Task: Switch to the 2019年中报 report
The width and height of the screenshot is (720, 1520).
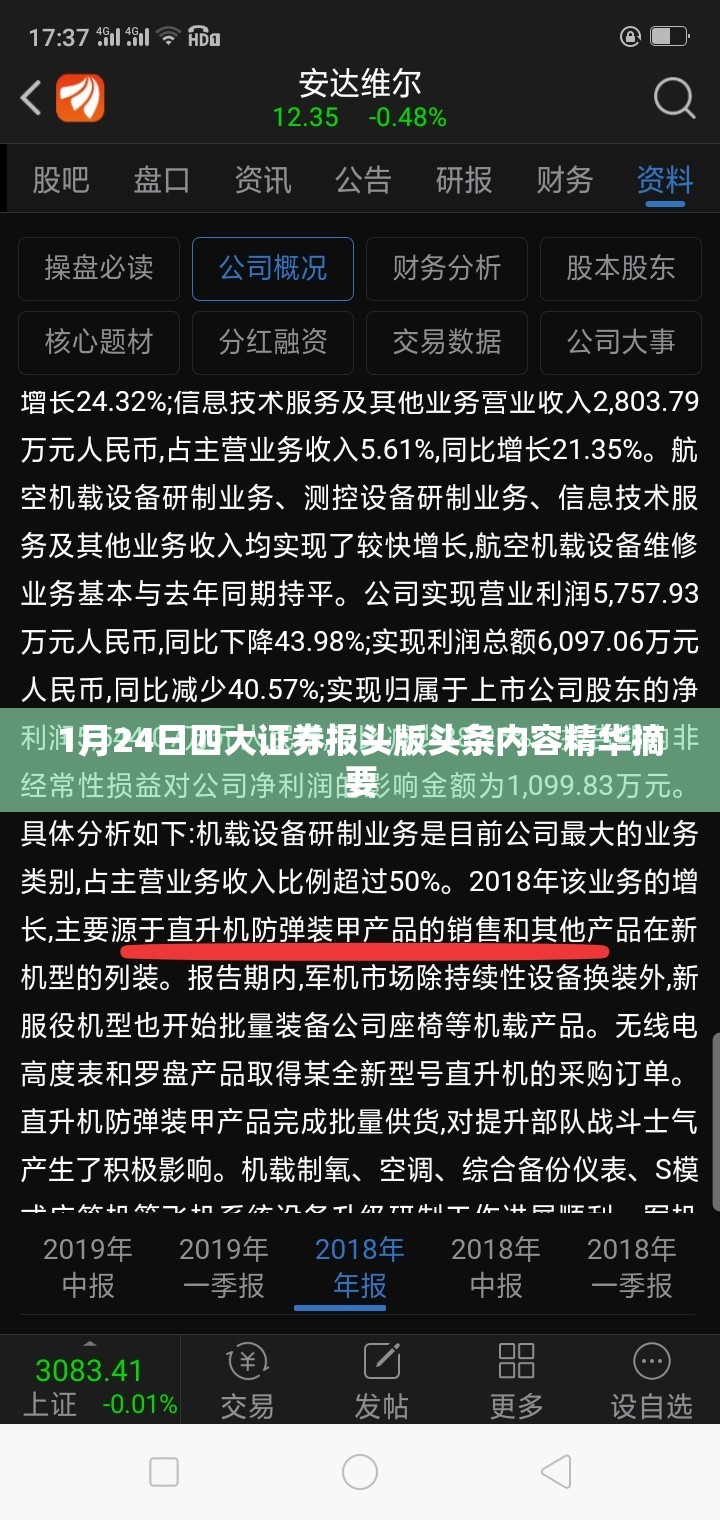Action: coord(88,1267)
